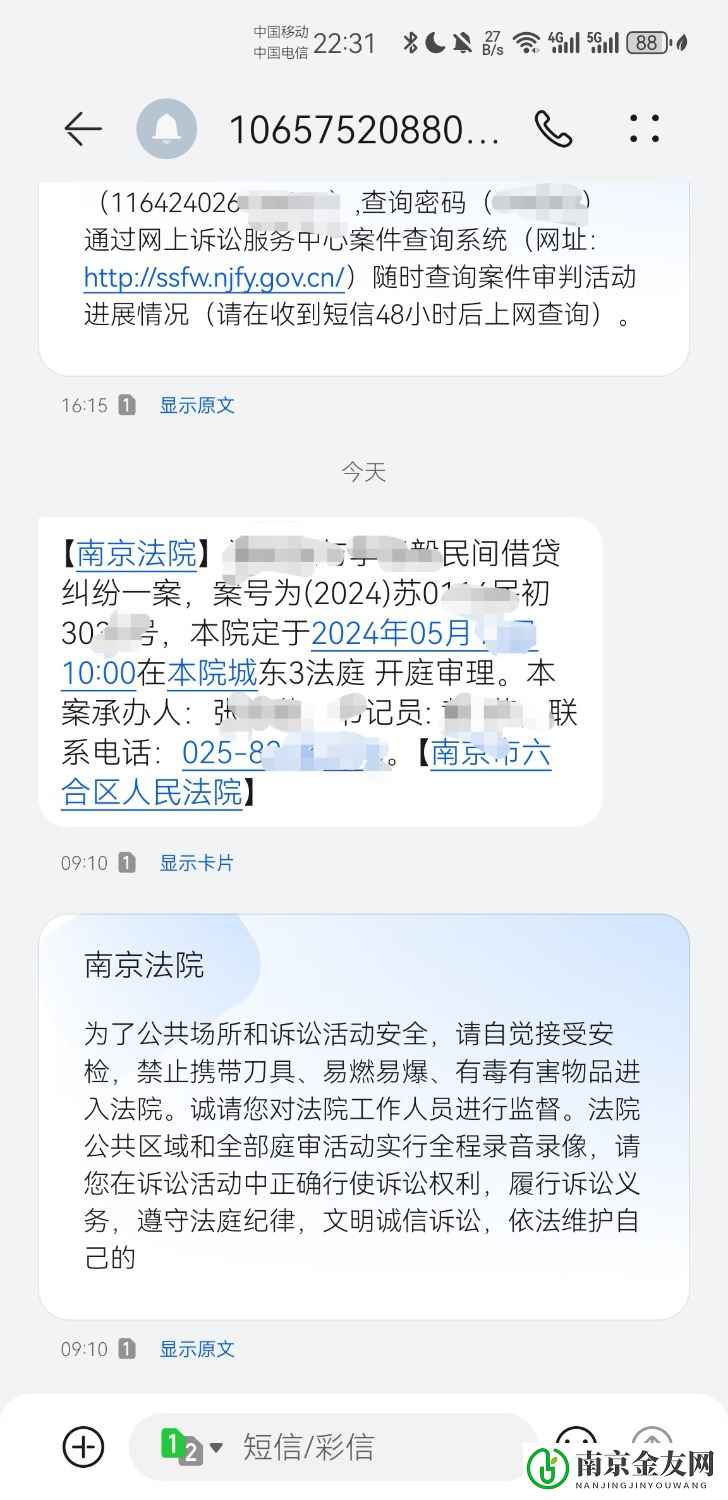The image size is (728, 1500).
Task: Tap the 2024年05月 hearing date link
Action: pos(390,633)
